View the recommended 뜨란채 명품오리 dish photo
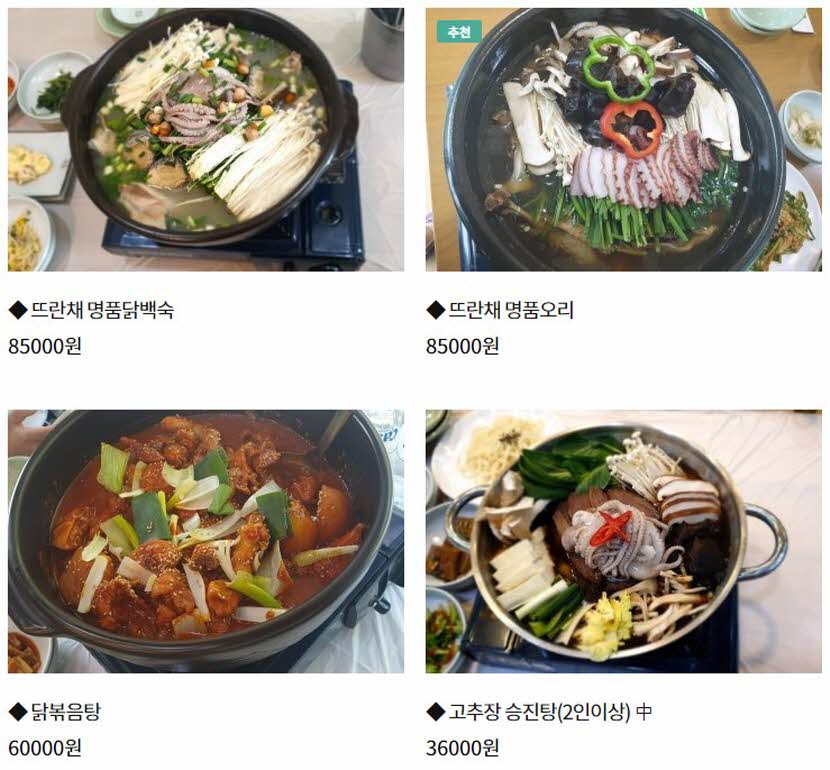 pos(623,140)
